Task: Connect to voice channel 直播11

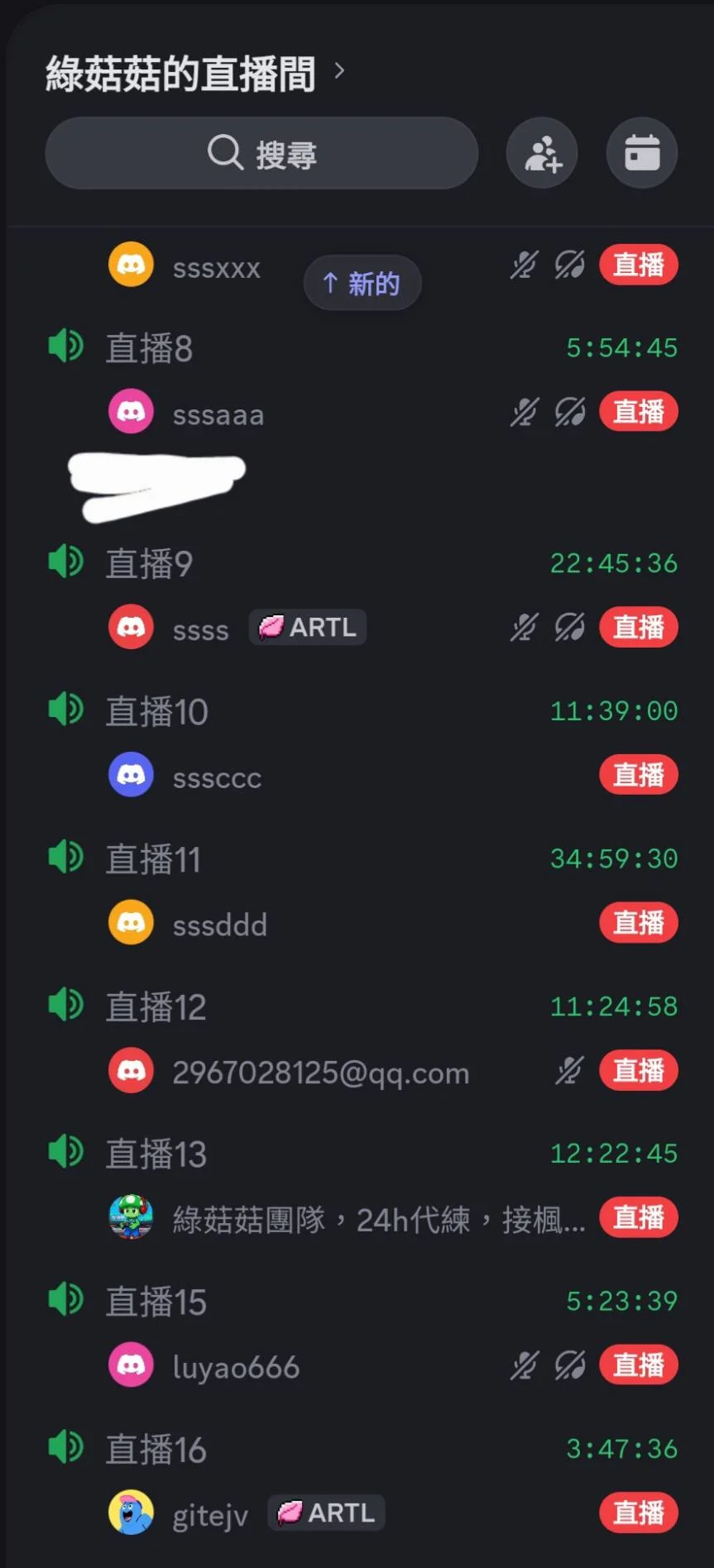Action: 153,860
